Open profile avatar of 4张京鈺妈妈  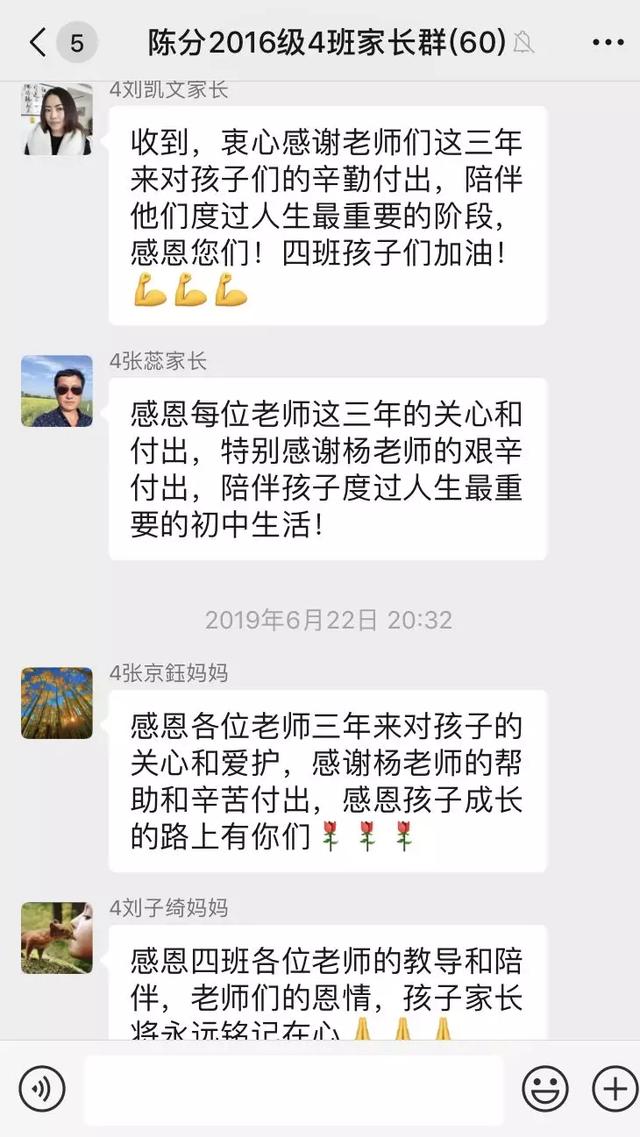57,703
